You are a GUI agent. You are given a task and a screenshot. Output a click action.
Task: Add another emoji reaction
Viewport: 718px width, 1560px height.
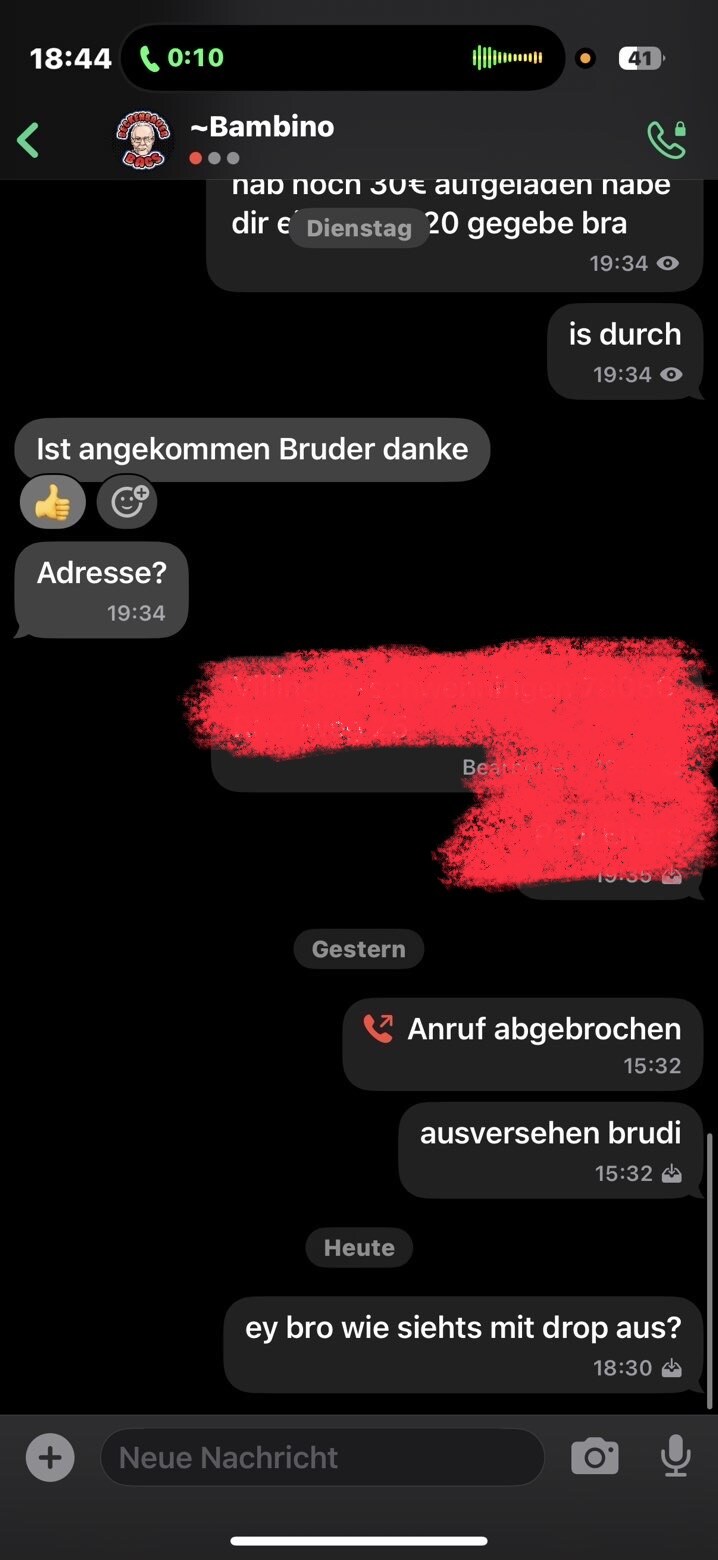[x=127, y=502]
